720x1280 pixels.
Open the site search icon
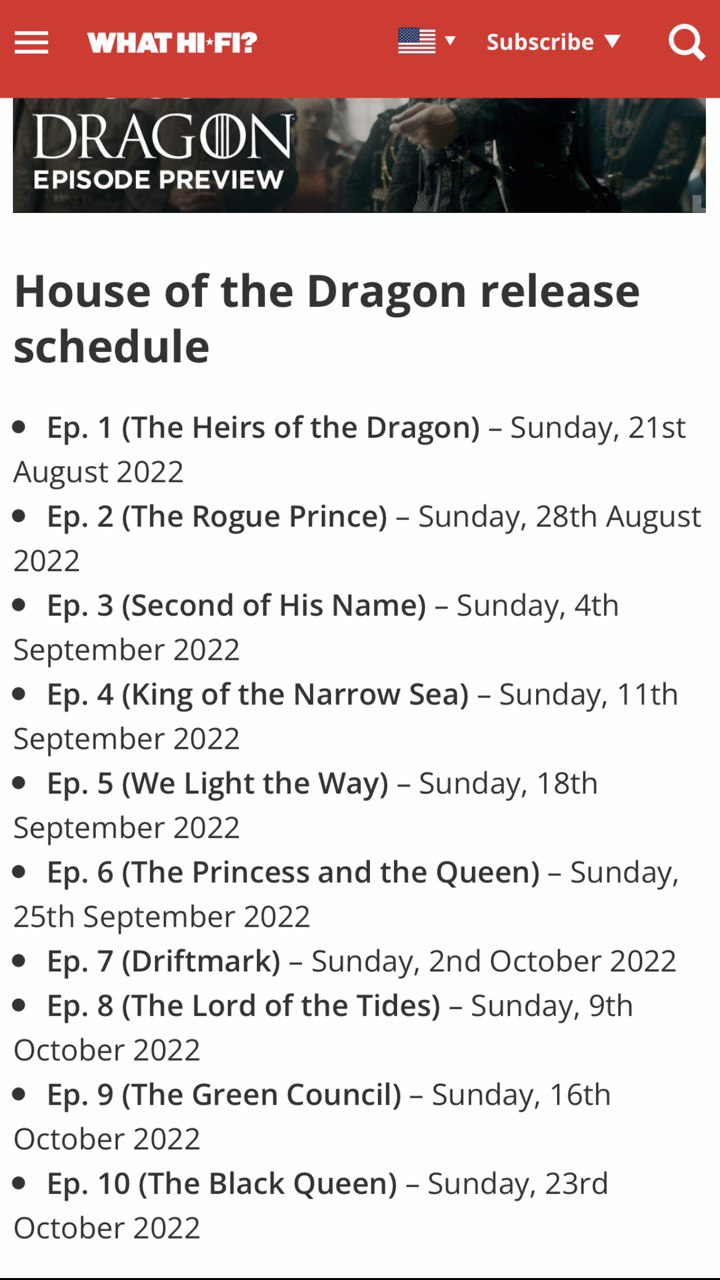[687, 42]
